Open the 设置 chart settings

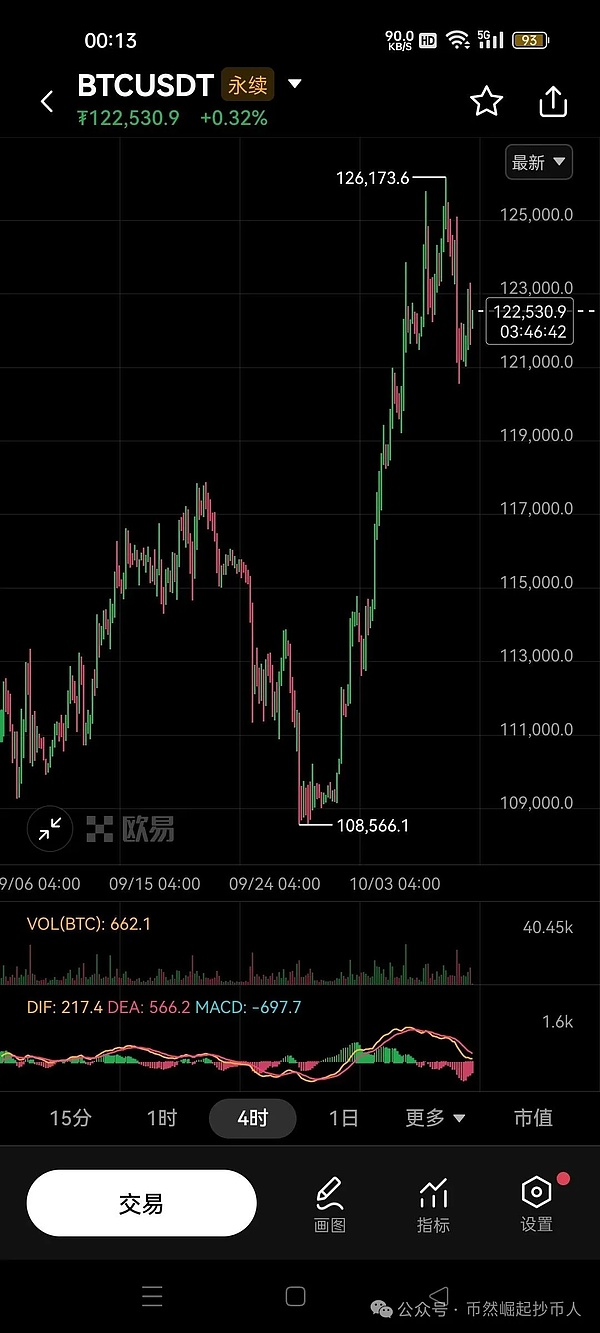tap(537, 1203)
